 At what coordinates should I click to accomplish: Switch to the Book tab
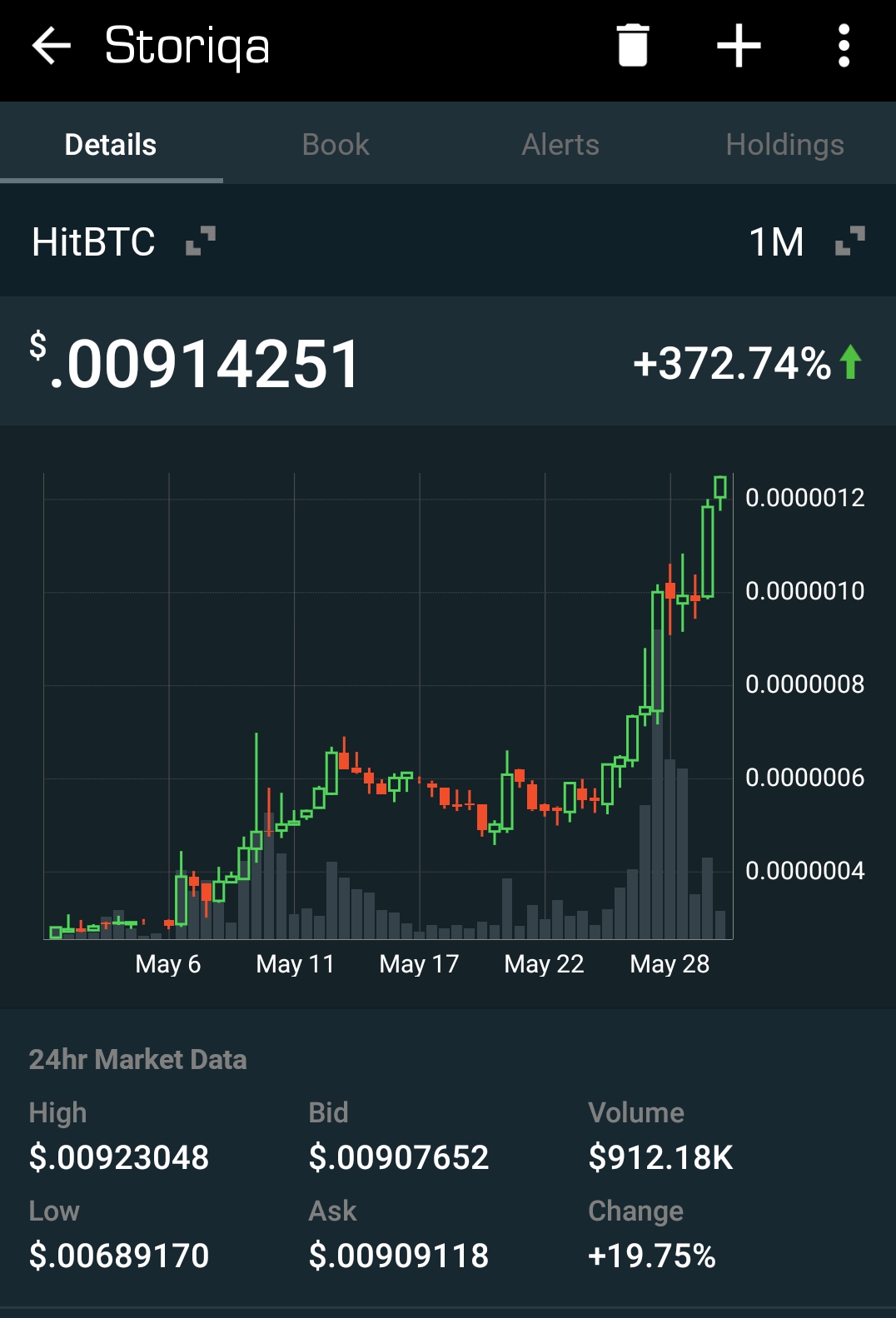pyautogui.click(x=336, y=145)
